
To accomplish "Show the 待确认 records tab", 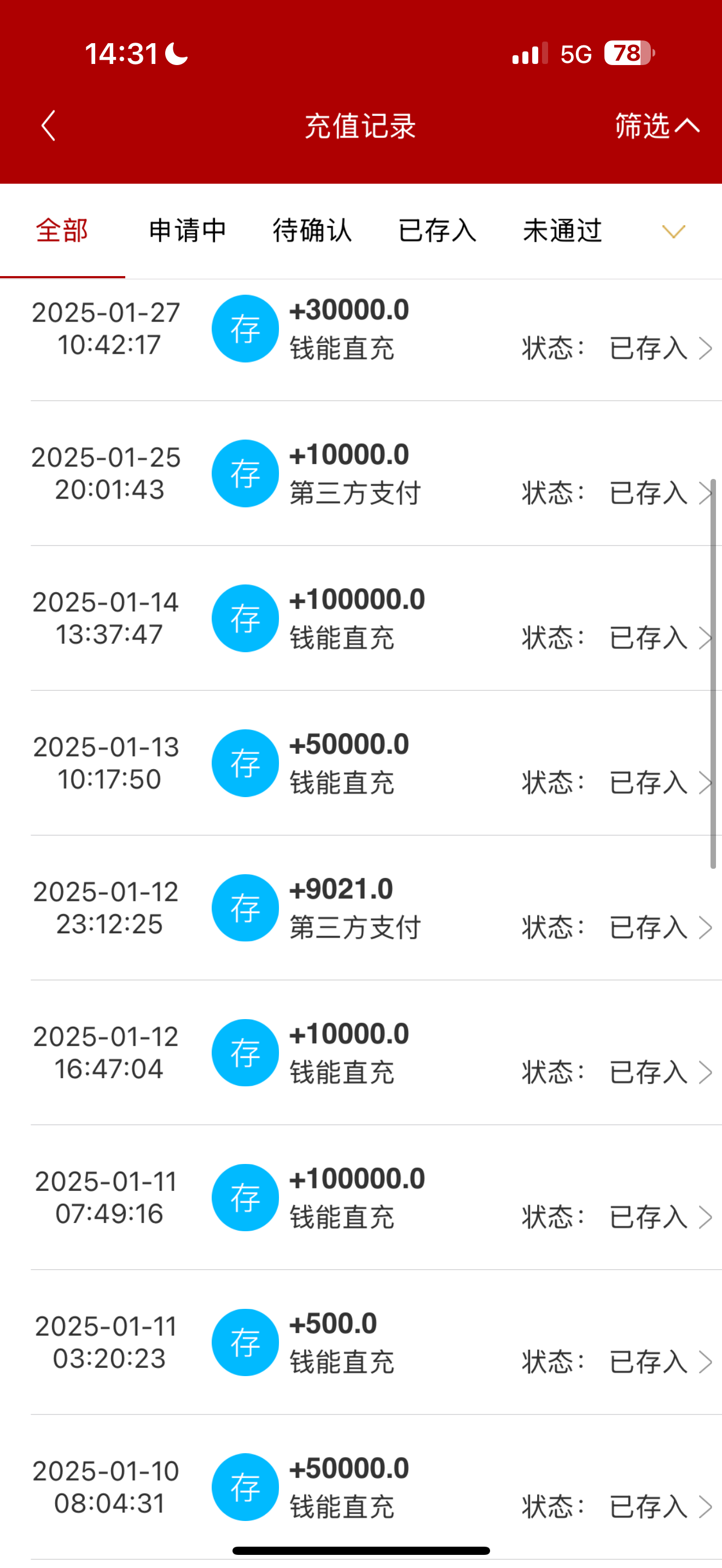I will coord(312,231).
